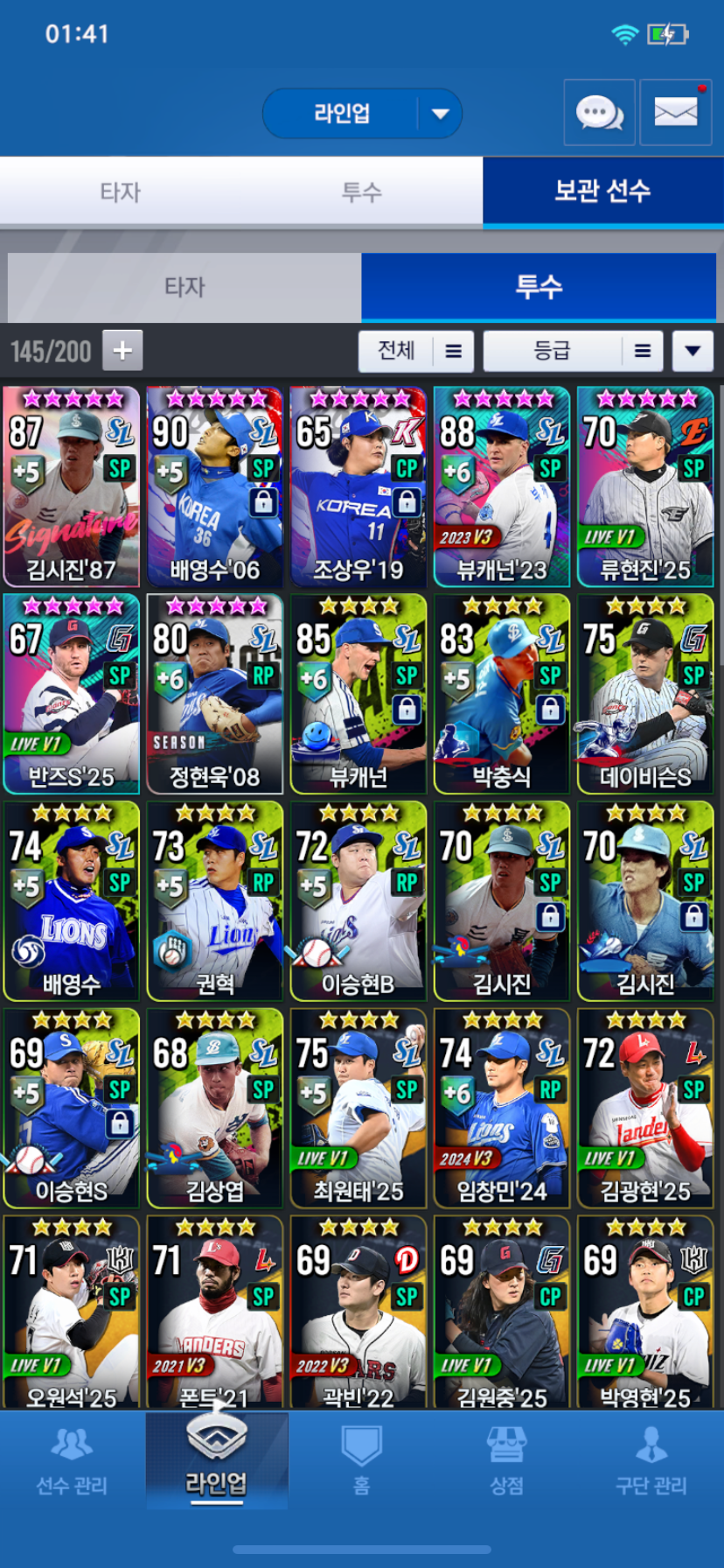
Task: Open player card 김시진'87
Action: pyautogui.click(x=72, y=486)
